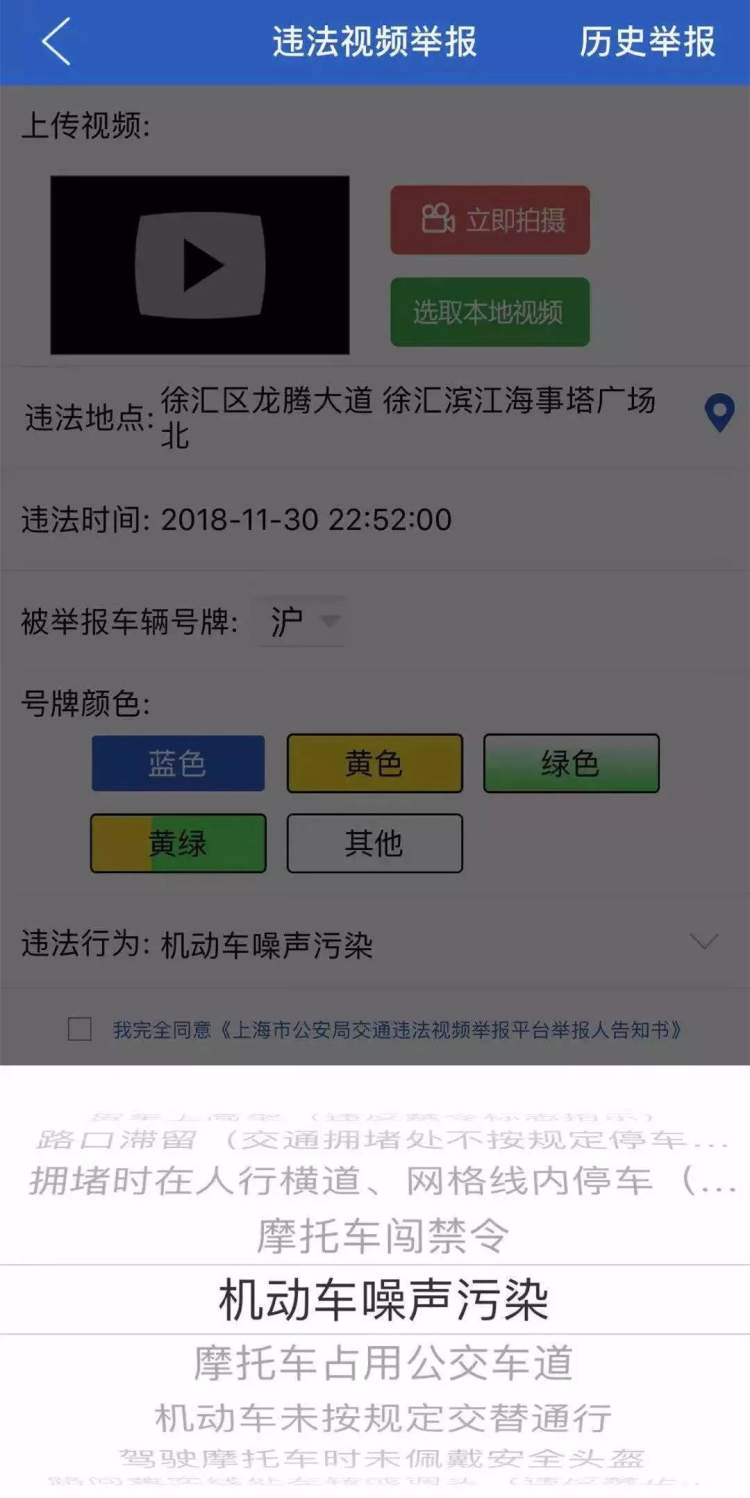Pick 摩托车闯禁令 in the violation picker
Screen dimensions: 750x1498
click(383, 1237)
